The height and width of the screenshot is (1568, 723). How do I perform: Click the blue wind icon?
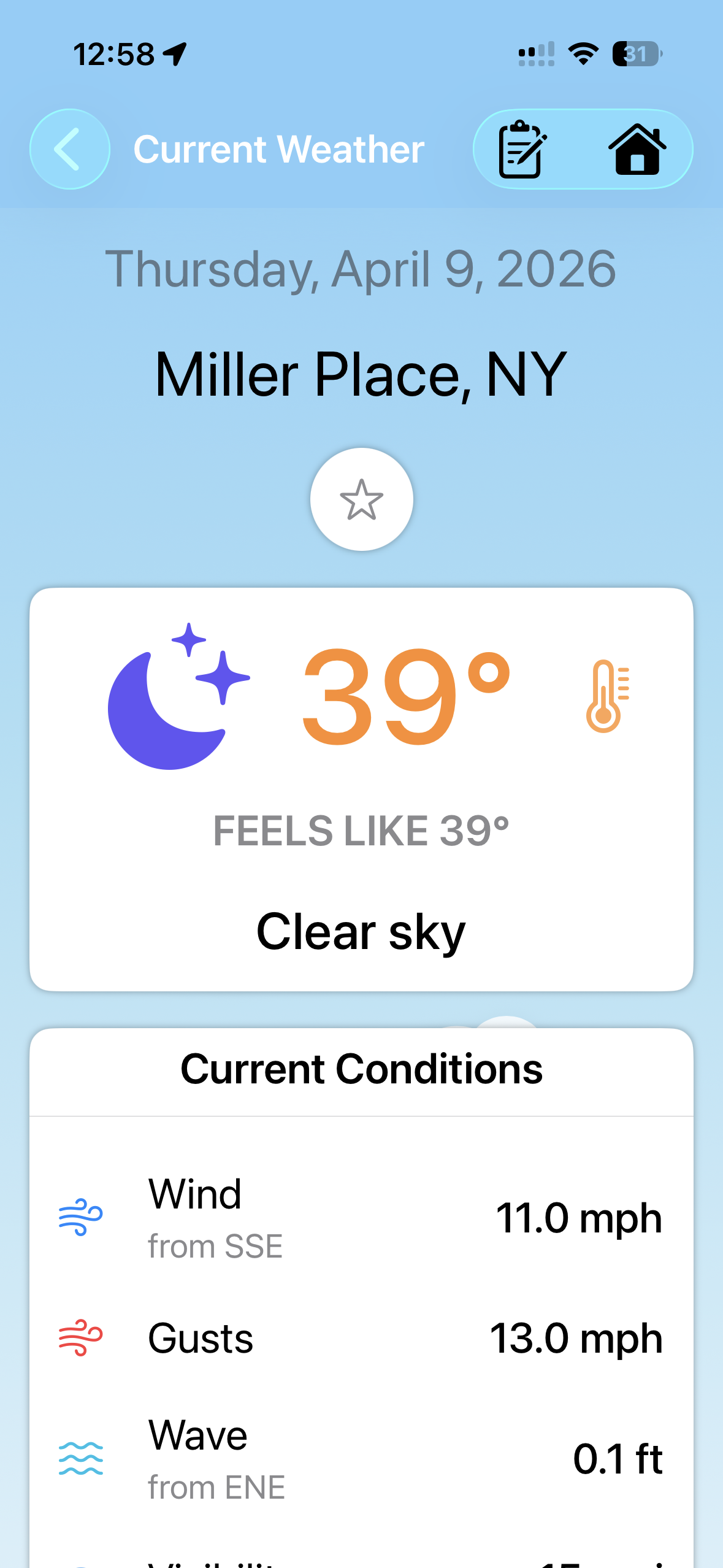click(x=80, y=1218)
